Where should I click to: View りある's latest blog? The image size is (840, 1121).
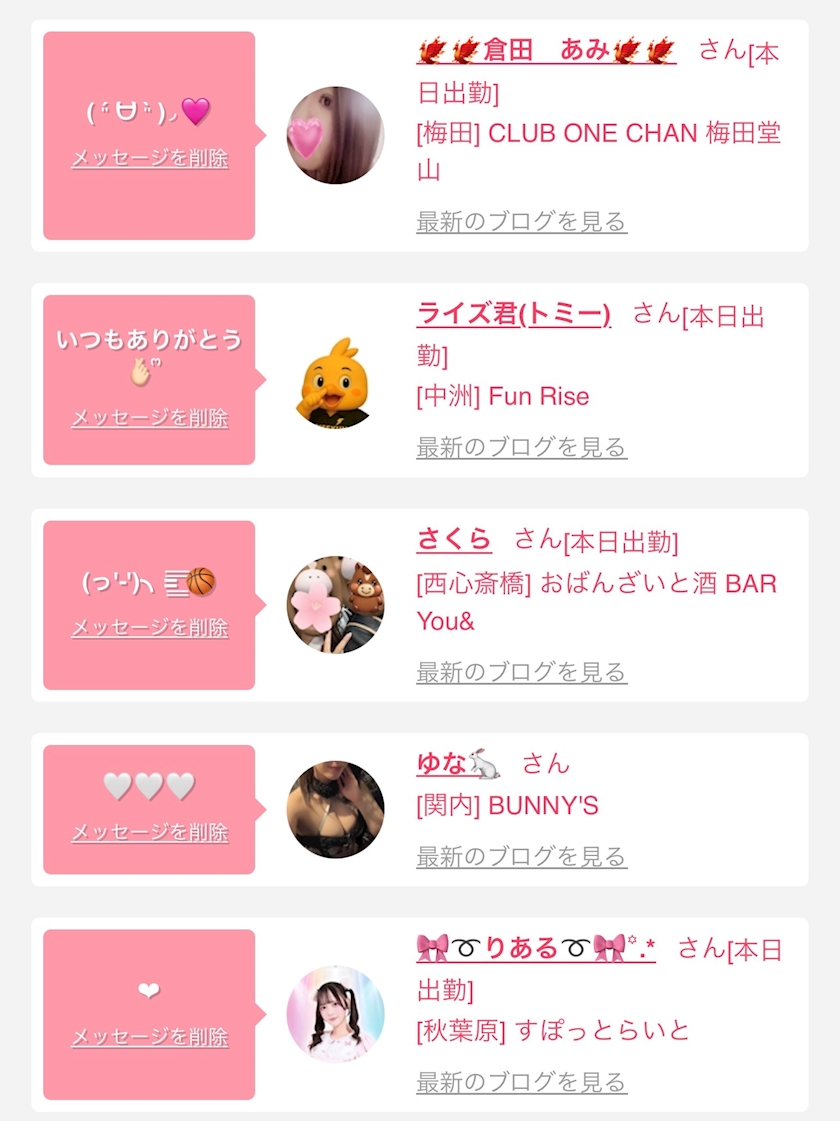tap(521, 1082)
